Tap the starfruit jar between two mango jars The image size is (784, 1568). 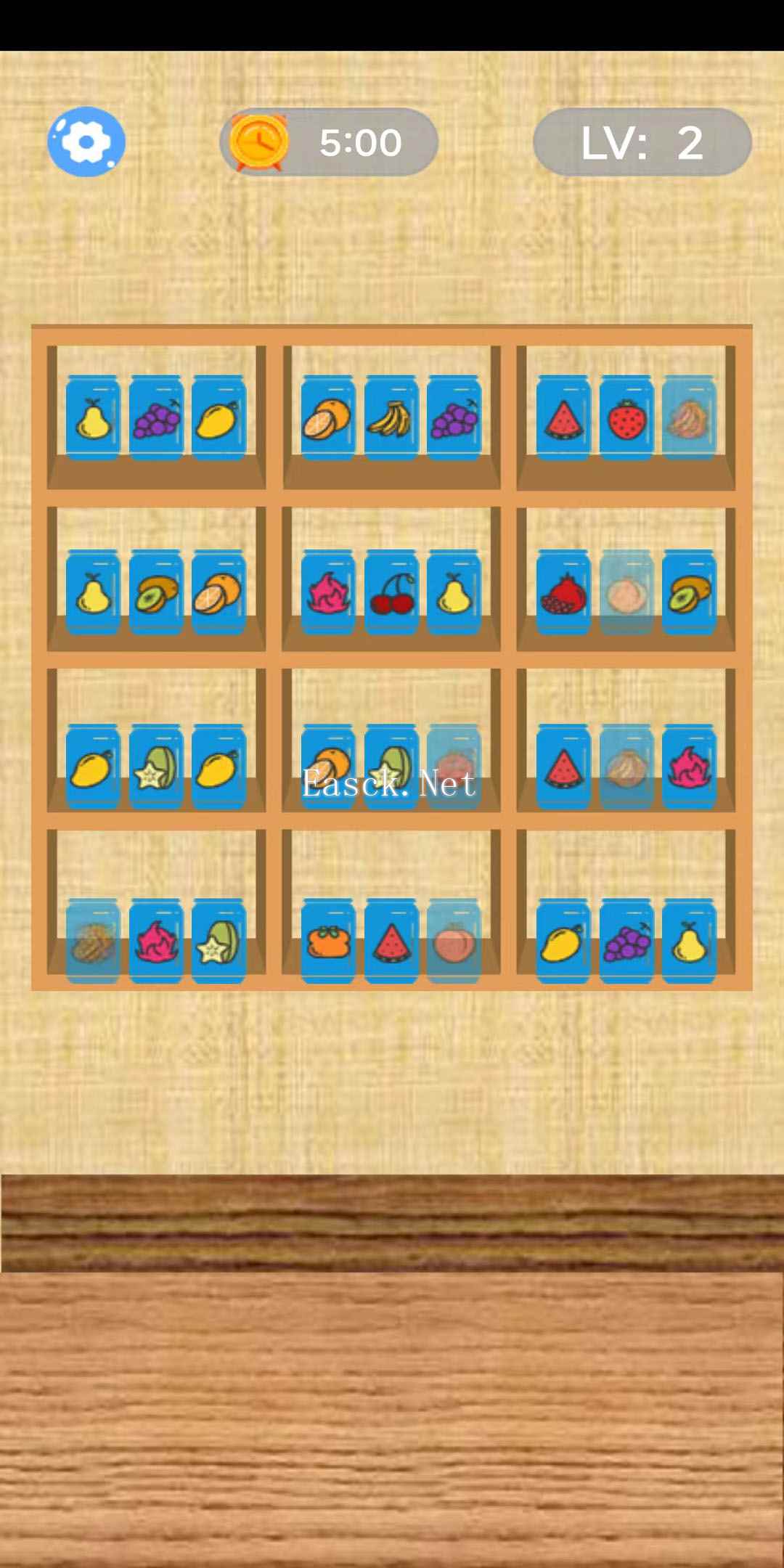point(156,767)
